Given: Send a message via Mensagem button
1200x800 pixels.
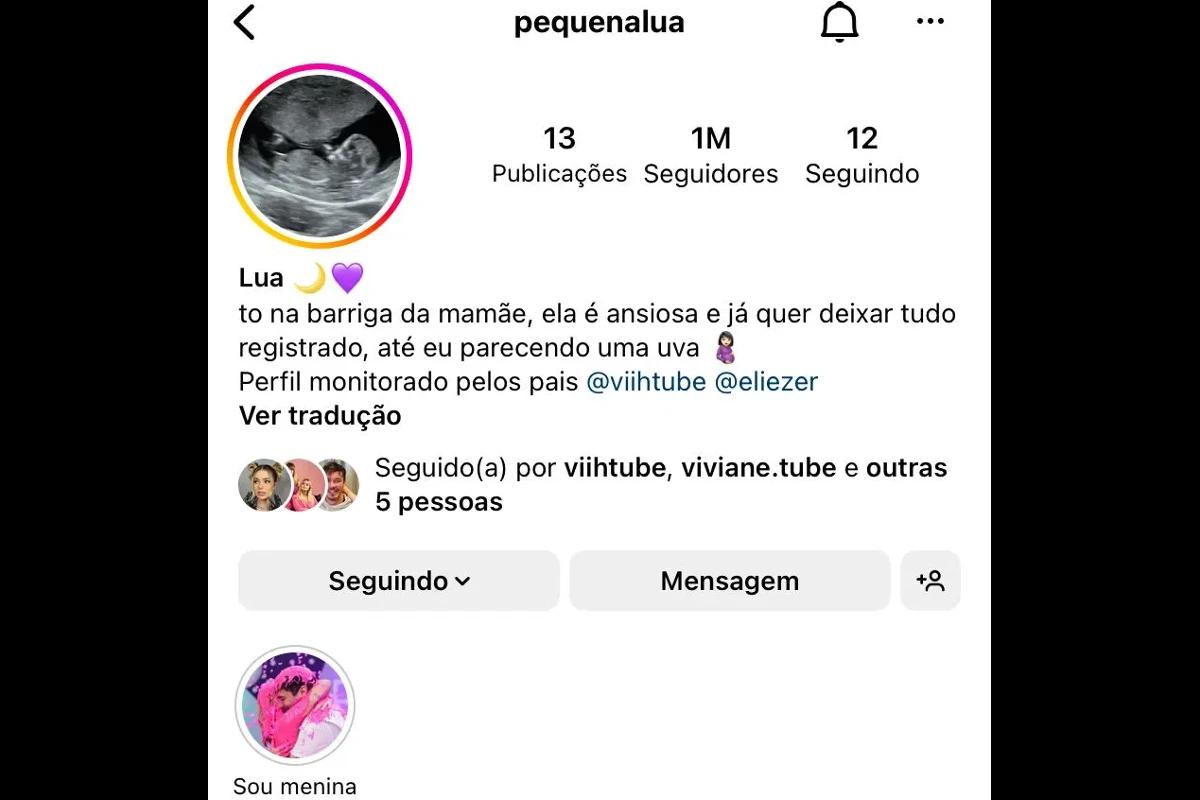Looking at the screenshot, I should [x=729, y=581].
